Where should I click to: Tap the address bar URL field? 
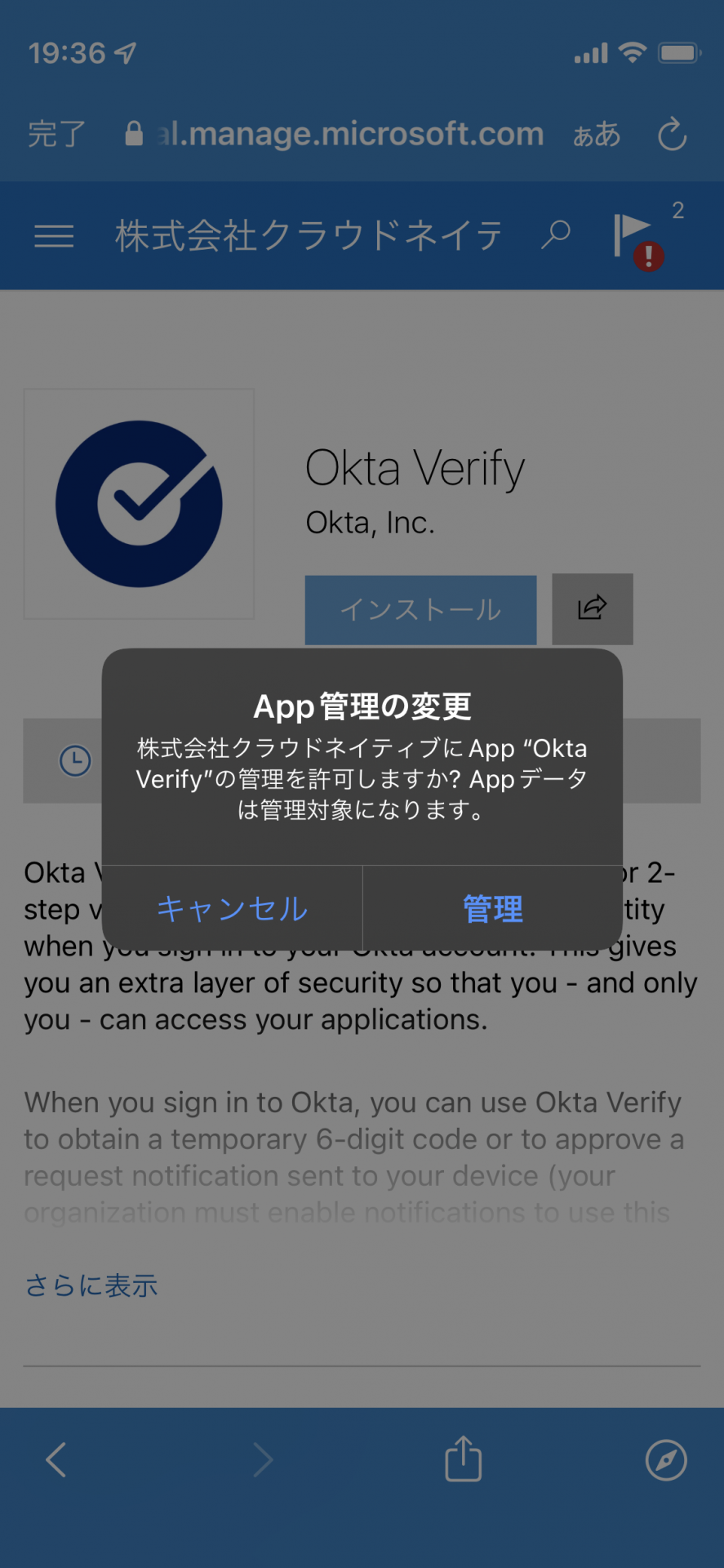coord(351,133)
